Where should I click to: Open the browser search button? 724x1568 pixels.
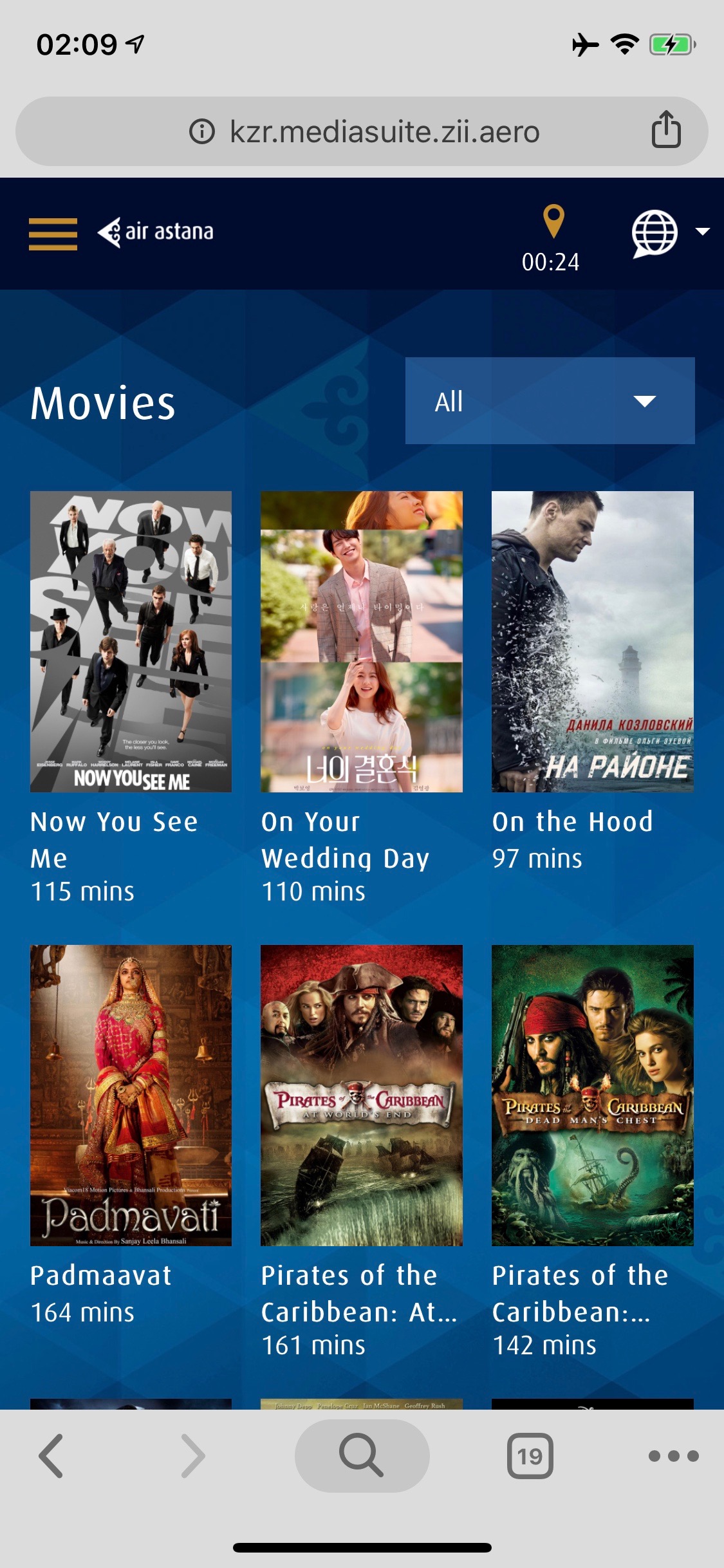[x=362, y=1455]
